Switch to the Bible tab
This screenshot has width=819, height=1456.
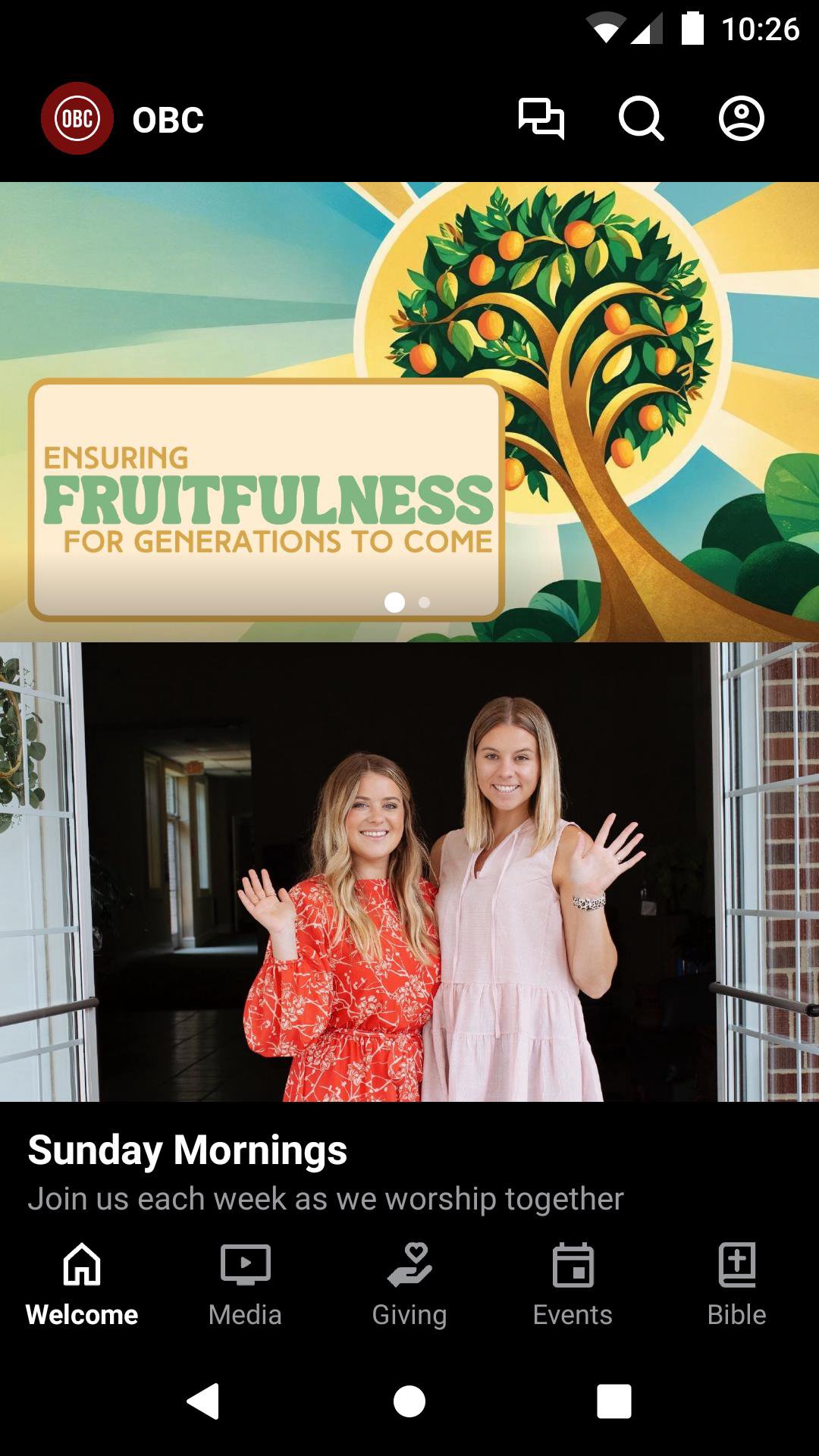pyautogui.click(x=736, y=1283)
